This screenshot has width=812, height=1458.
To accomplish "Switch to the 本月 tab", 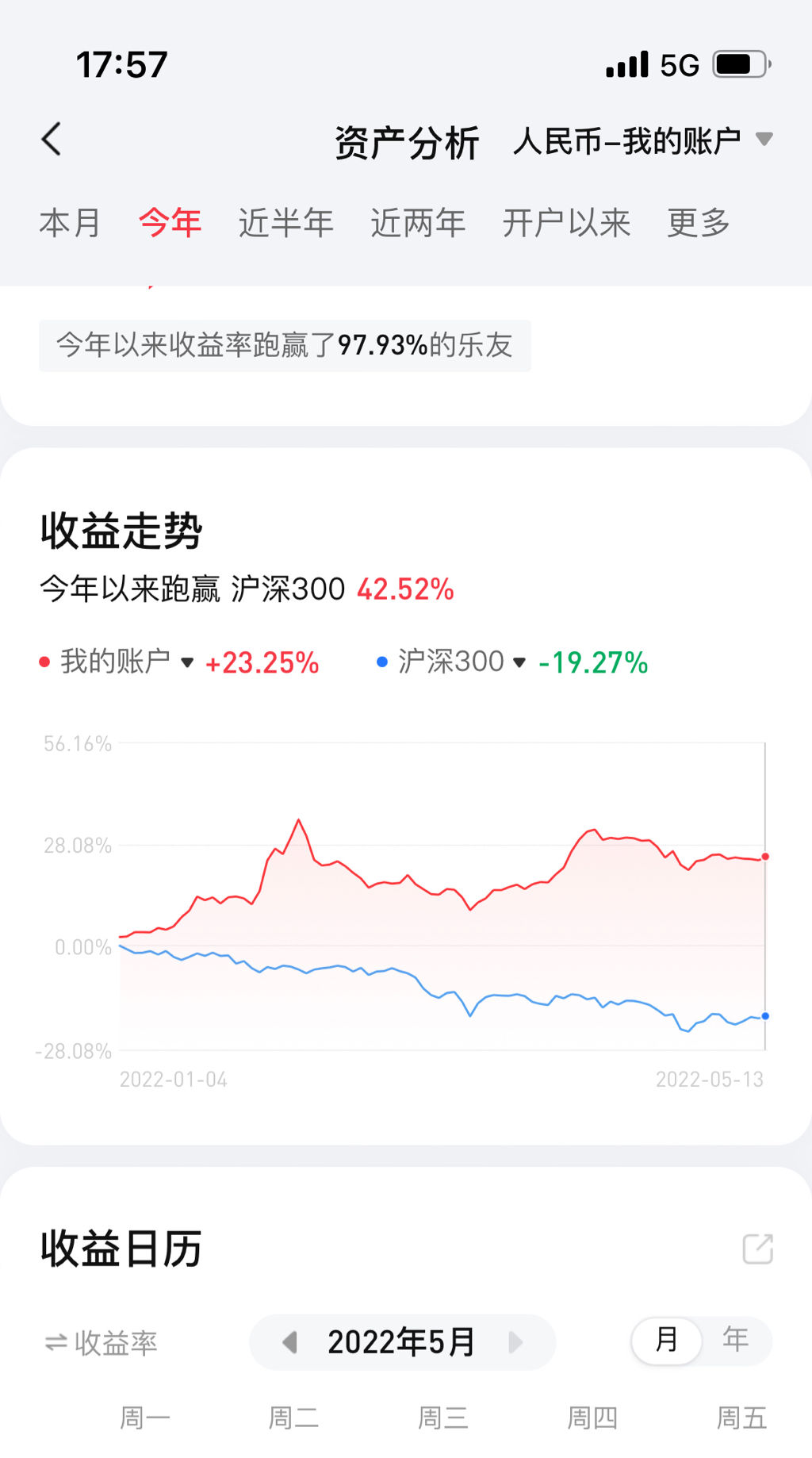I will click(70, 223).
